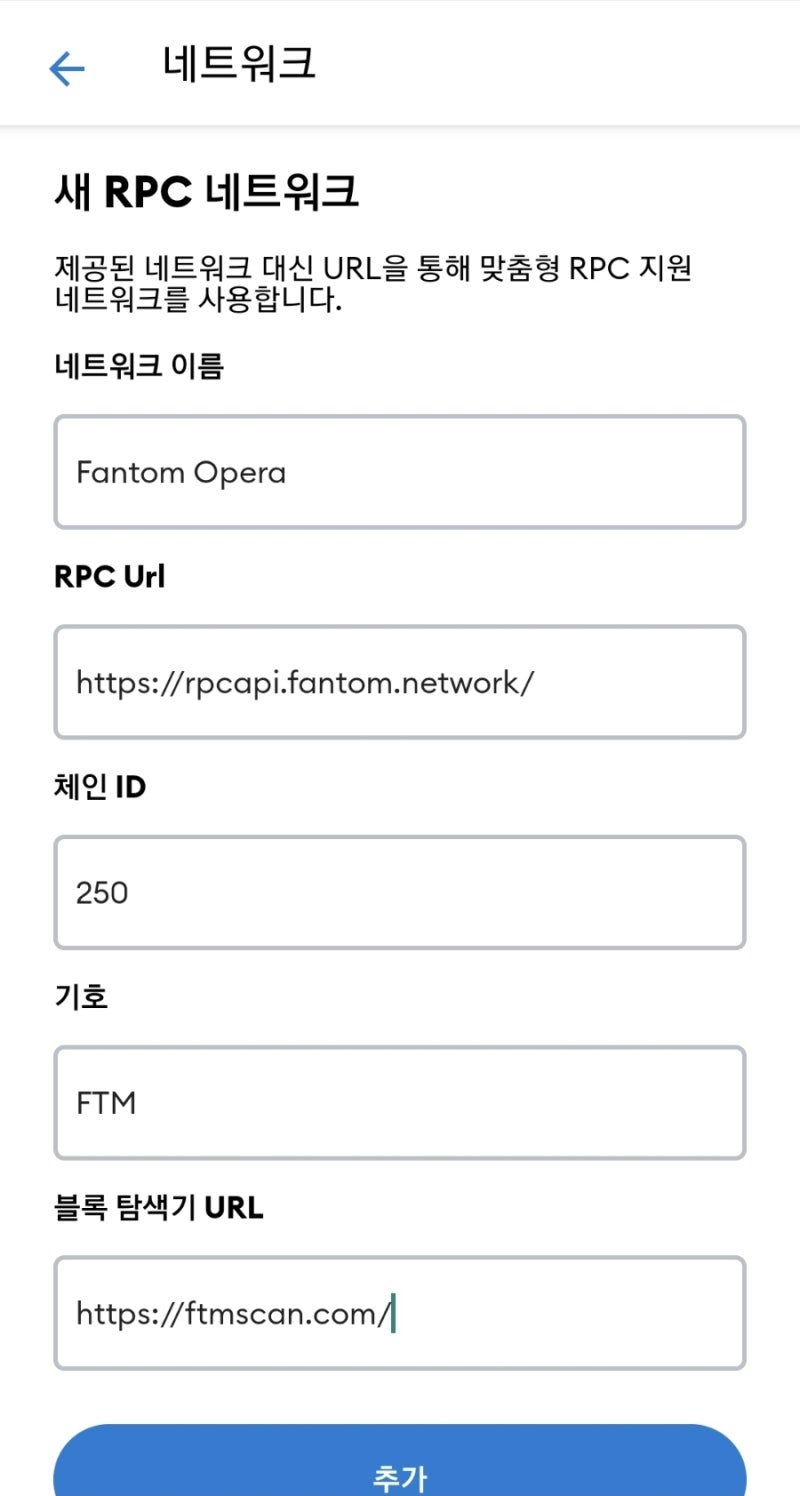
Task: Click the RPC network description paragraph
Action: coord(375,283)
